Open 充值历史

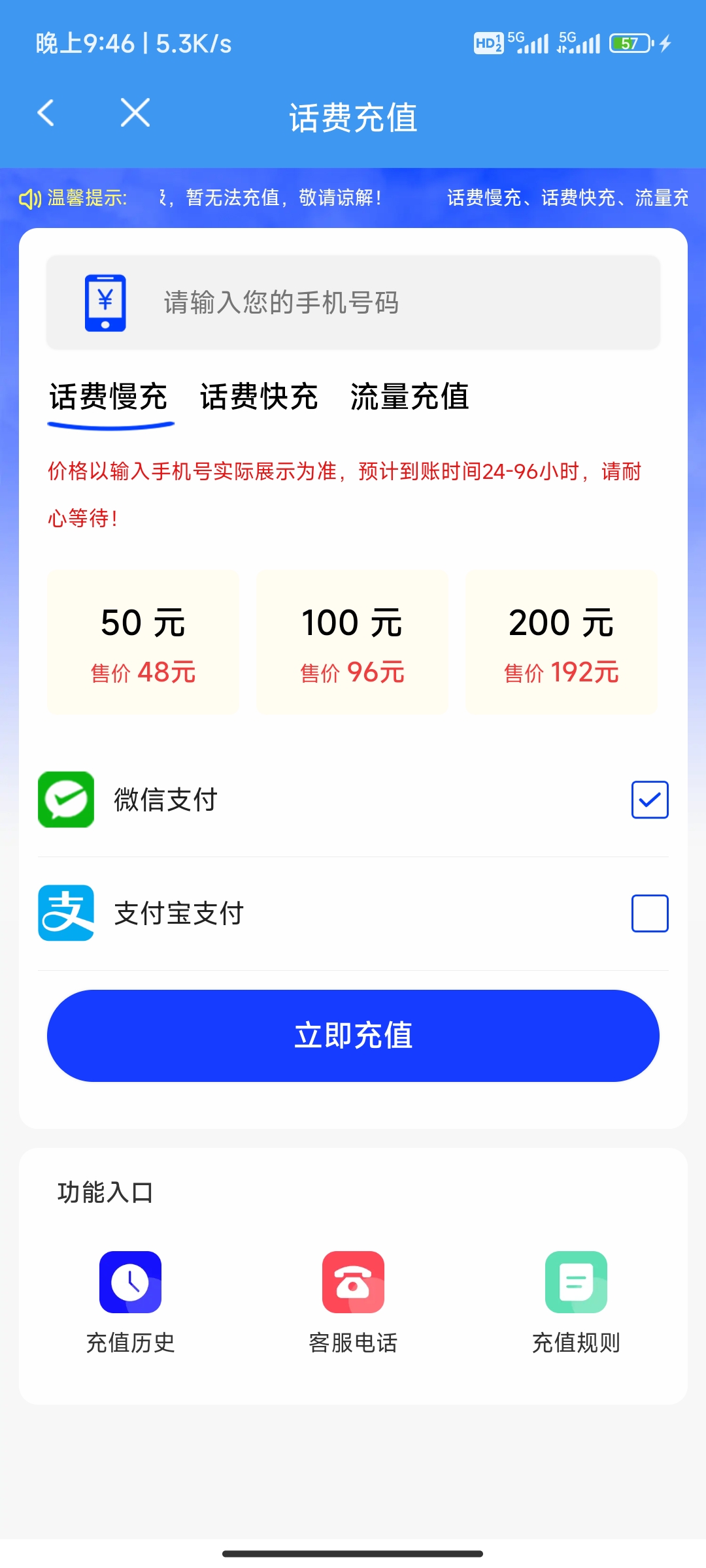[130, 1300]
